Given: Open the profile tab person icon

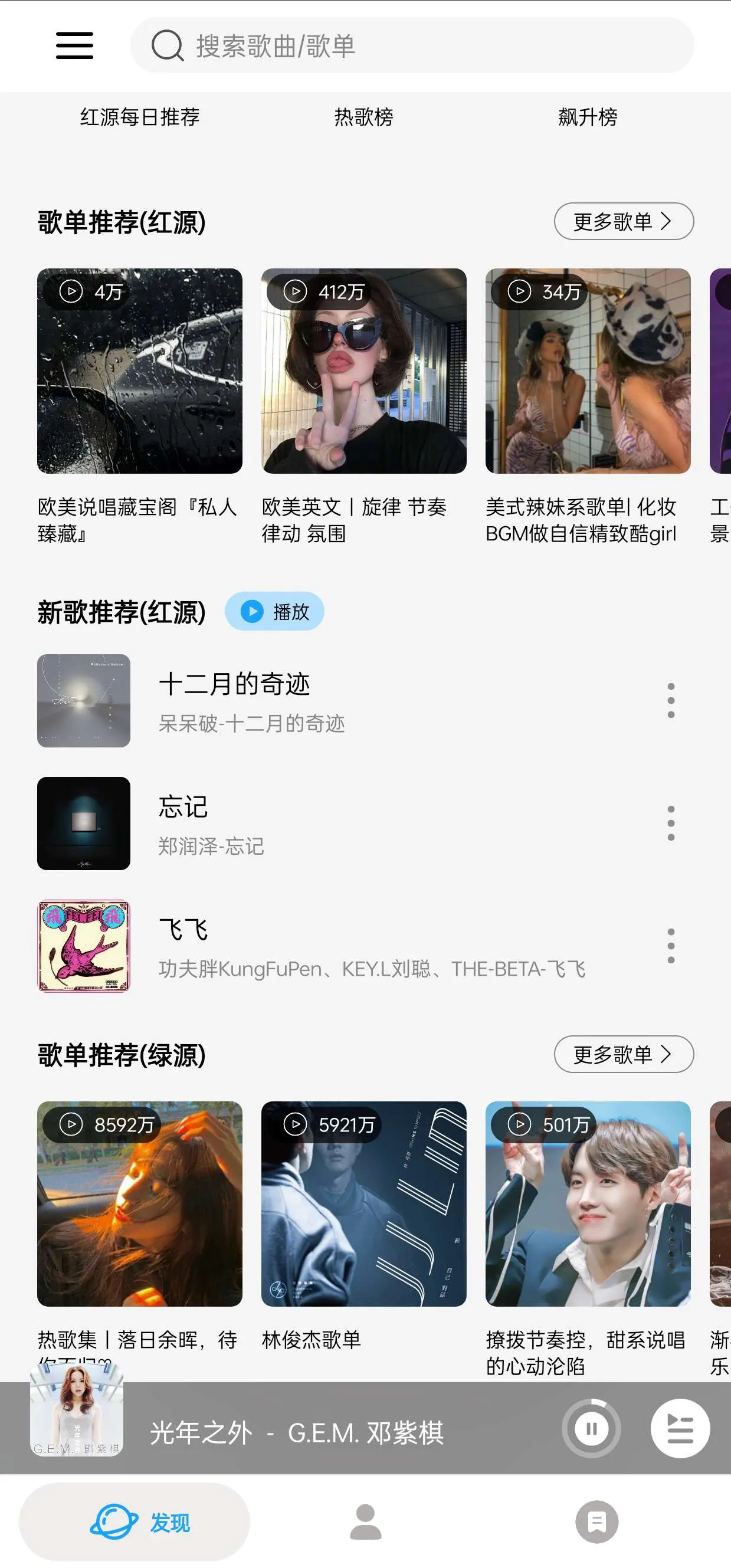Looking at the screenshot, I should pyautogui.click(x=365, y=1521).
